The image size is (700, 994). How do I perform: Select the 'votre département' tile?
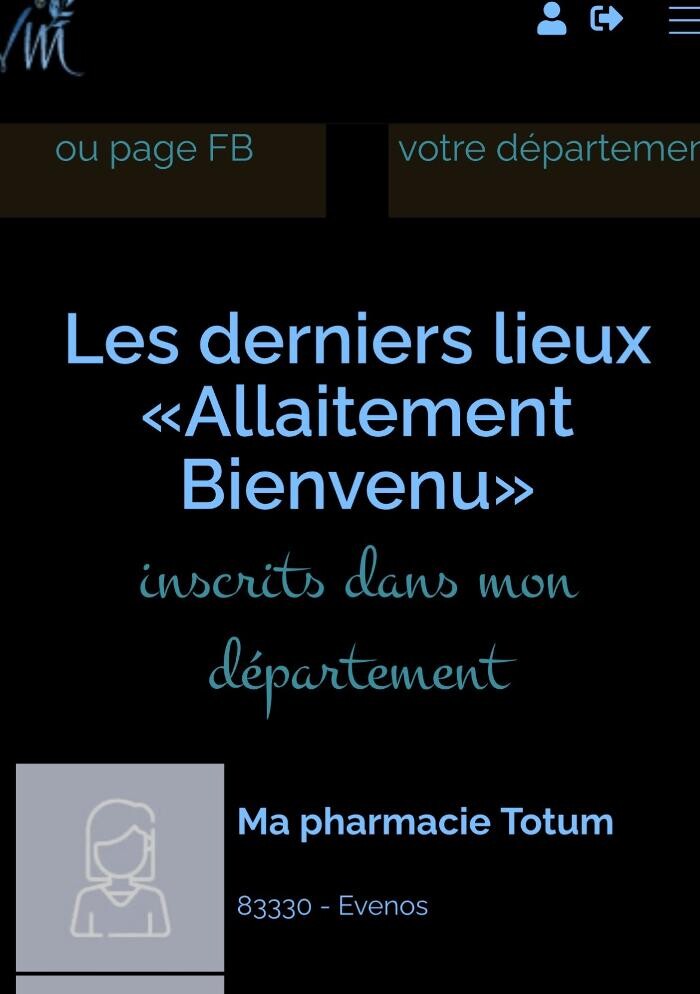click(x=544, y=169)
